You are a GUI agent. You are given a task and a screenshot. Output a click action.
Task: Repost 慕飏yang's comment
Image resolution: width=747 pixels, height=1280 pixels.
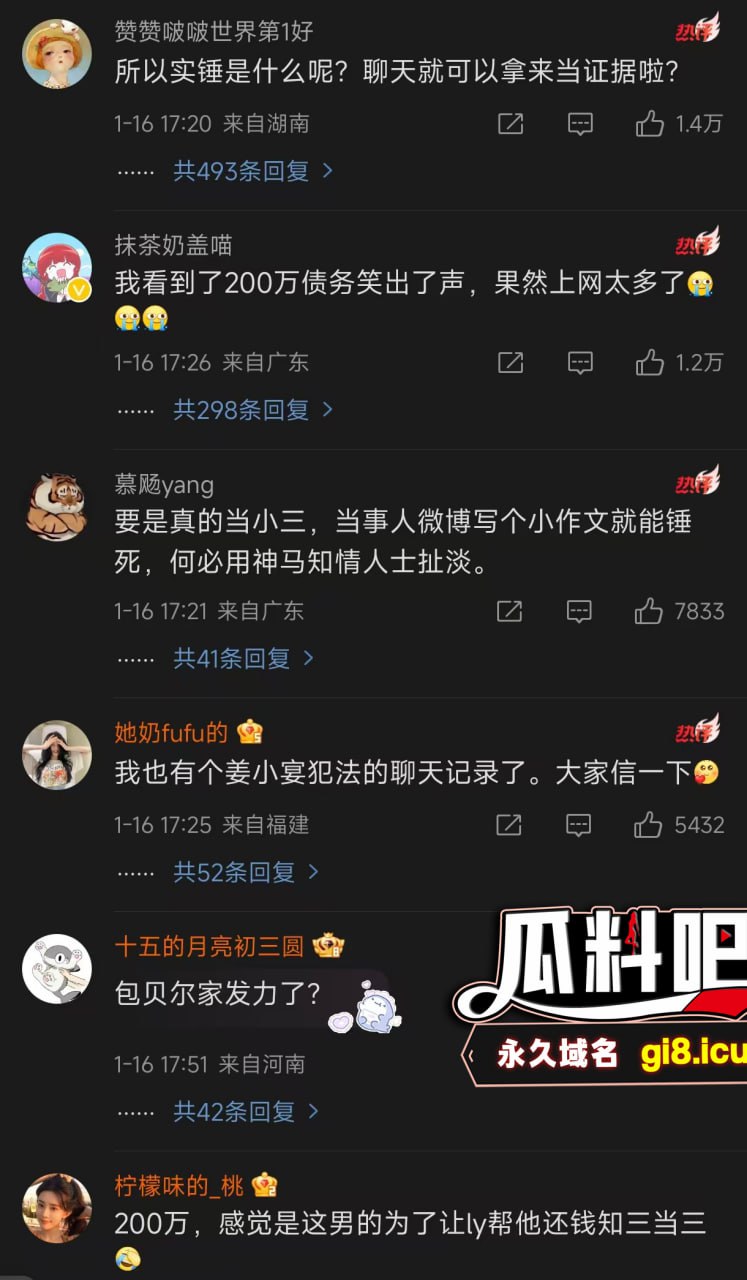510,611
